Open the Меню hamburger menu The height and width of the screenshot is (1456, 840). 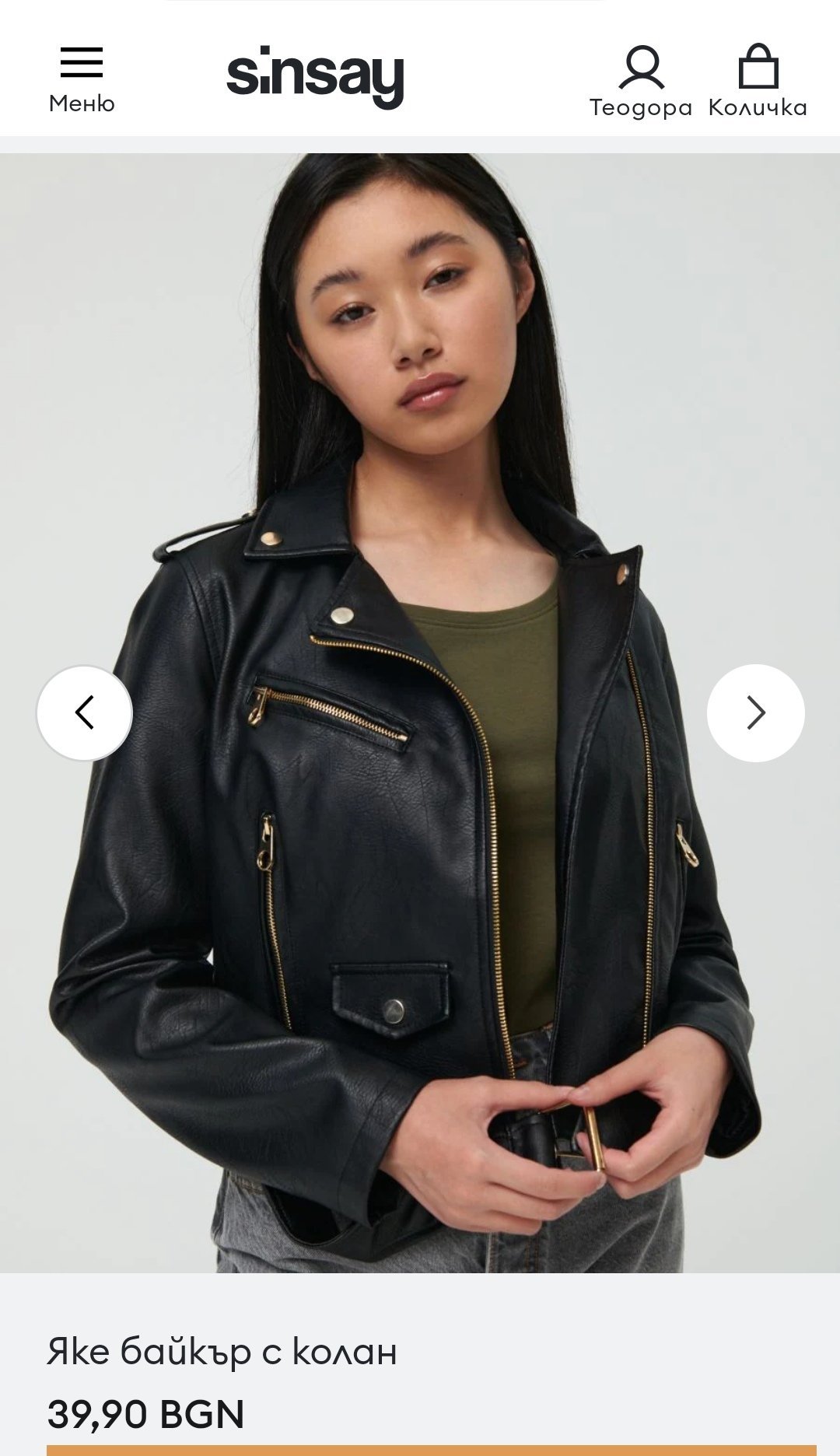coord(82,79)
